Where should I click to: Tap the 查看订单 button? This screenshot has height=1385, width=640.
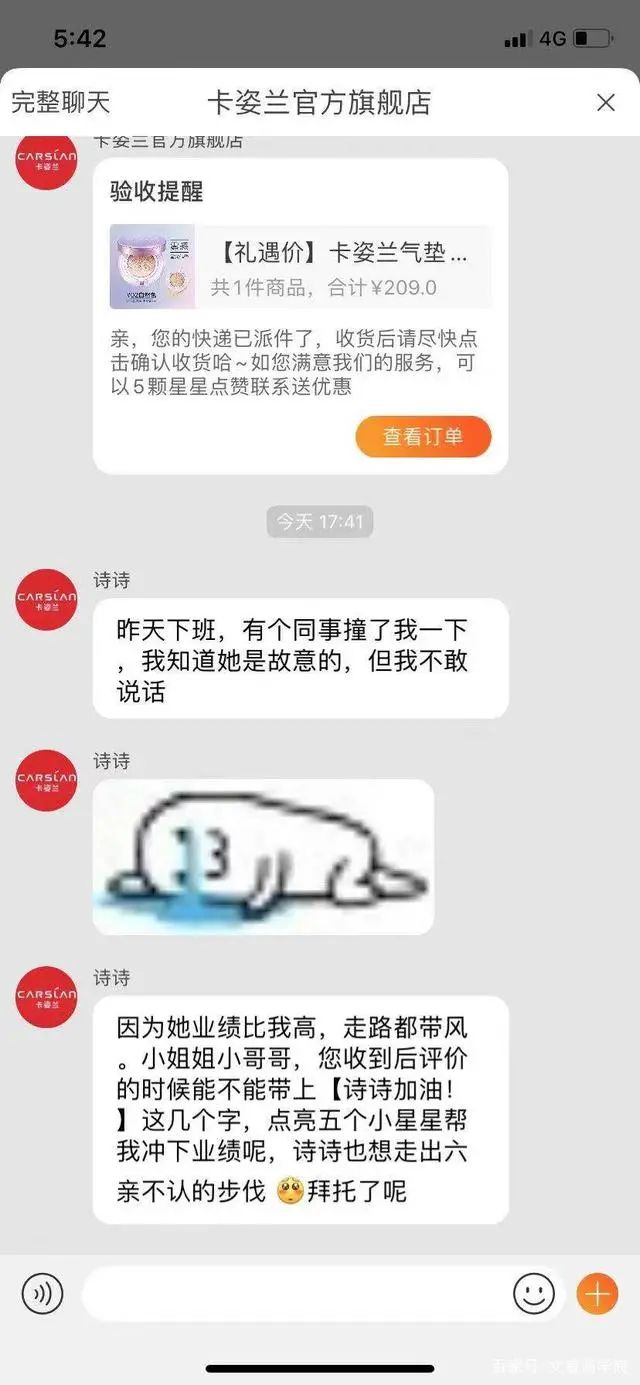(x=423, y=437)
